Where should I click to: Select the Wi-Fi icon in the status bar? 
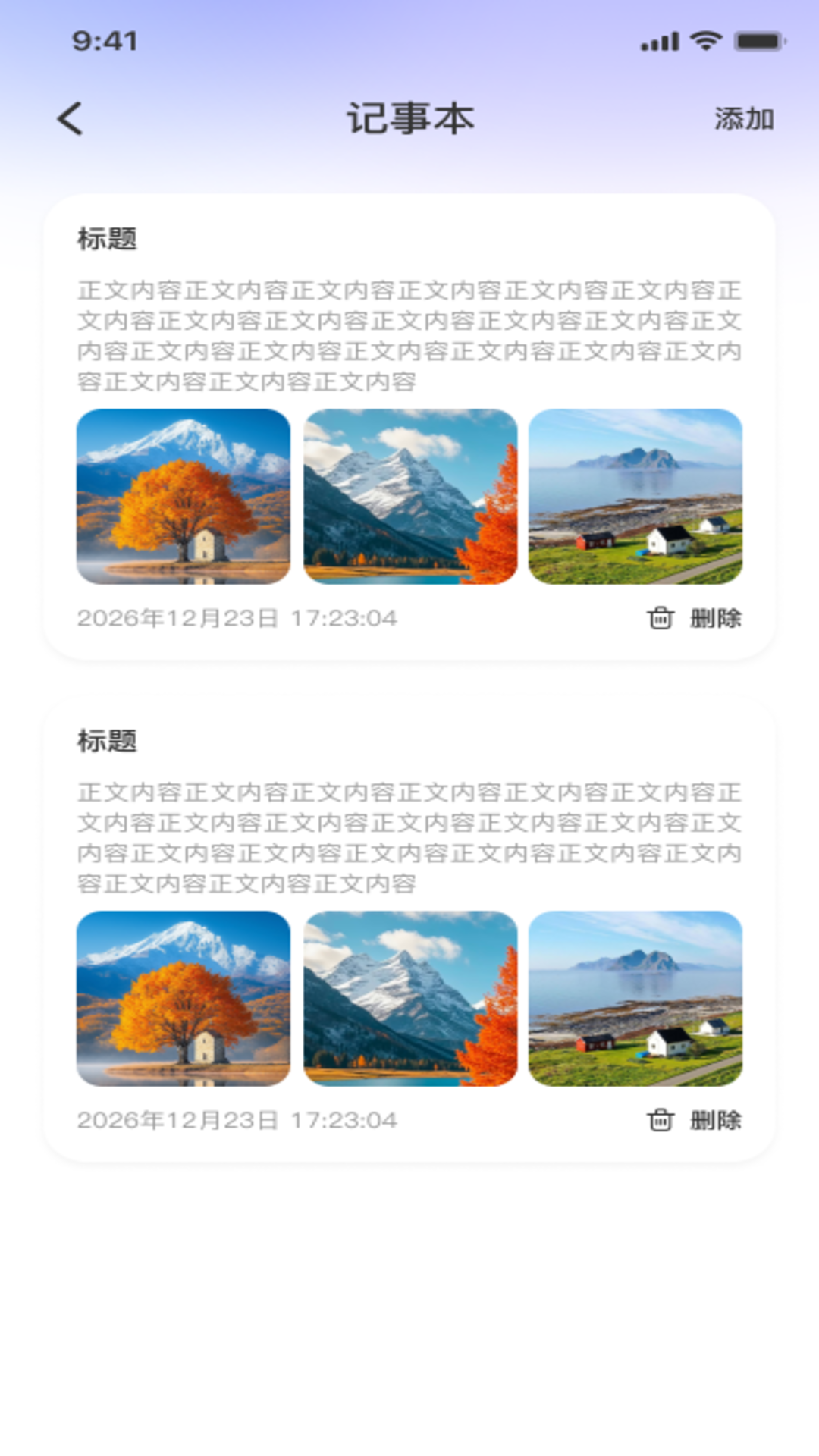tap(706, 42)
